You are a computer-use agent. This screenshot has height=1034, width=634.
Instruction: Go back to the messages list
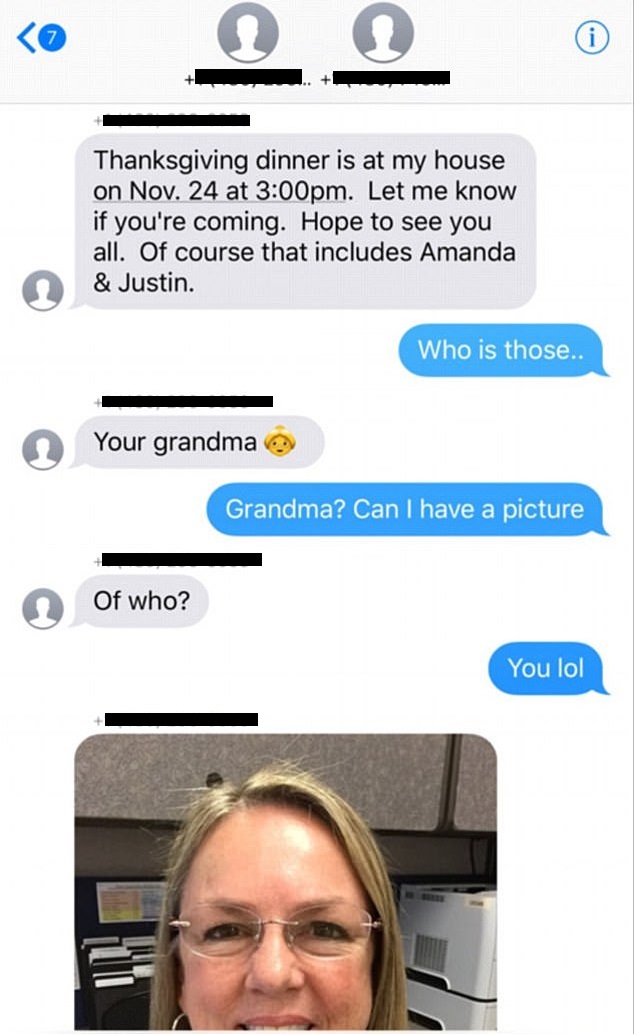tap(40, 39)
